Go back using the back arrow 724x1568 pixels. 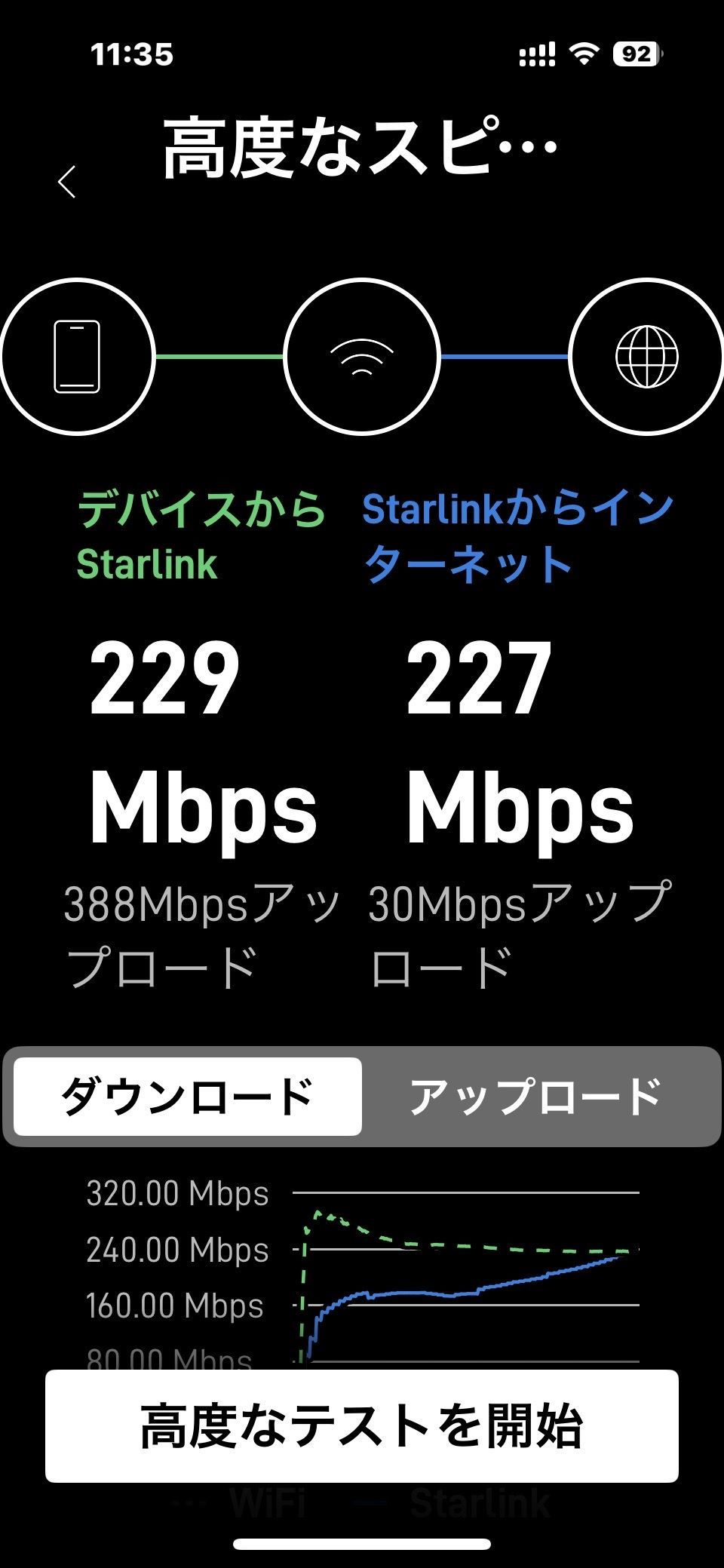67,182
